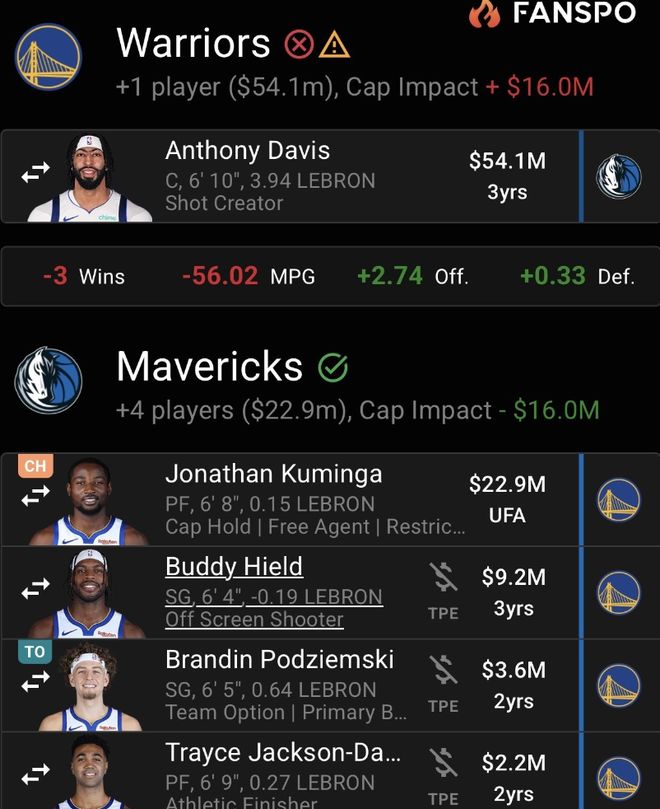Tap swap arrows beside Brandin Podziemski
The image size is (660, 809).
click(35, 682)
